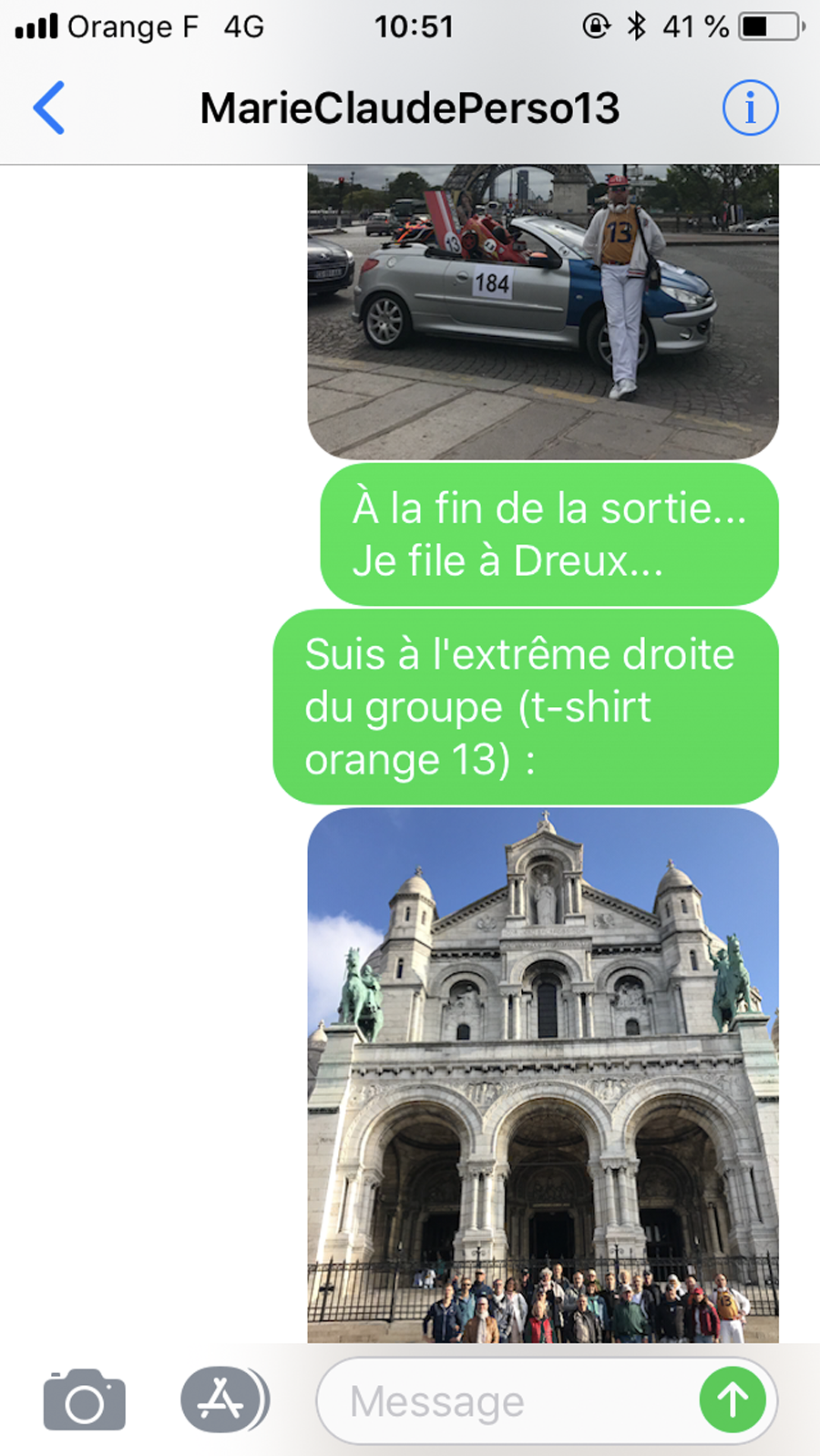Screen dimensions: 820x1456
Task: Open the App Store apps drawer
Action: (x=221, y=1400)
